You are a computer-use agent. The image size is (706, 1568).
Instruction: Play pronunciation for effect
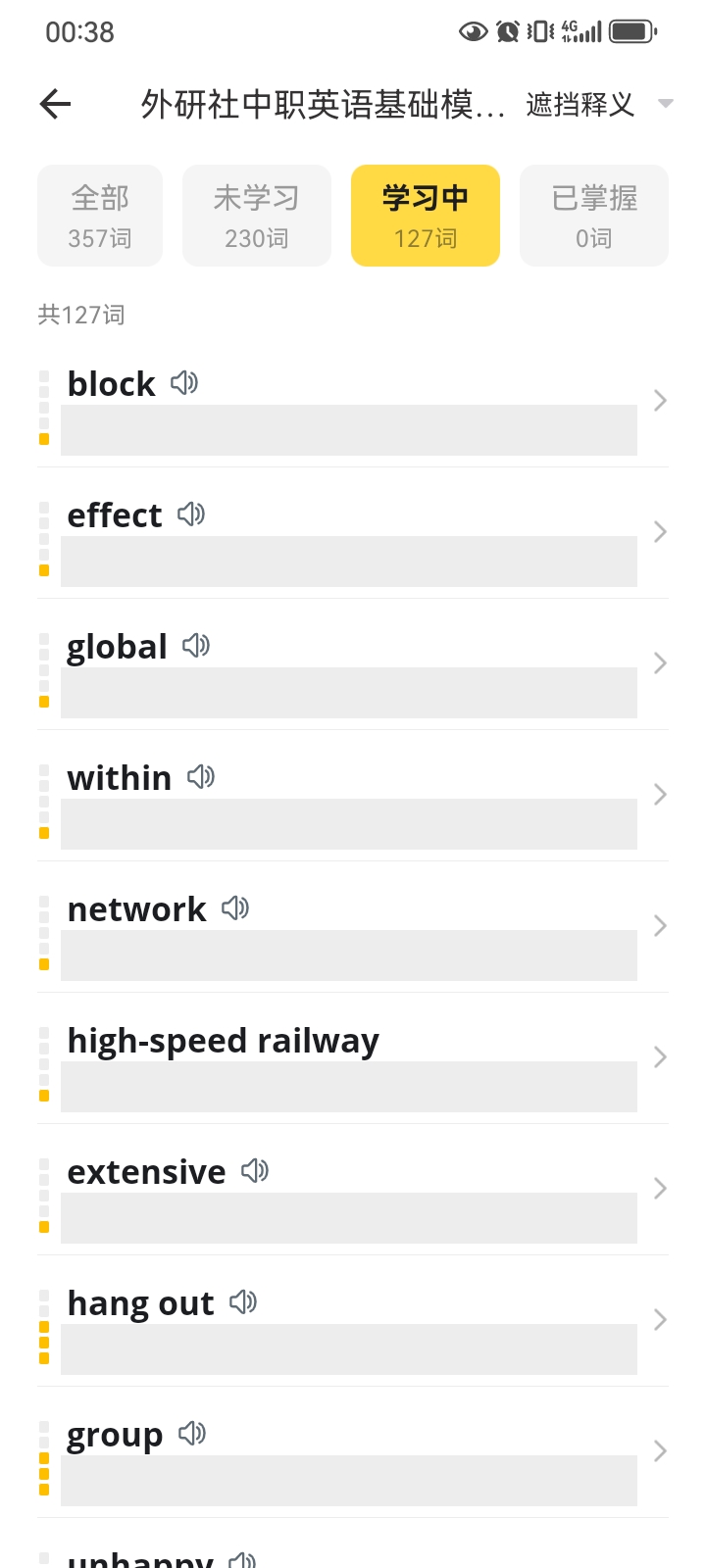191,514
